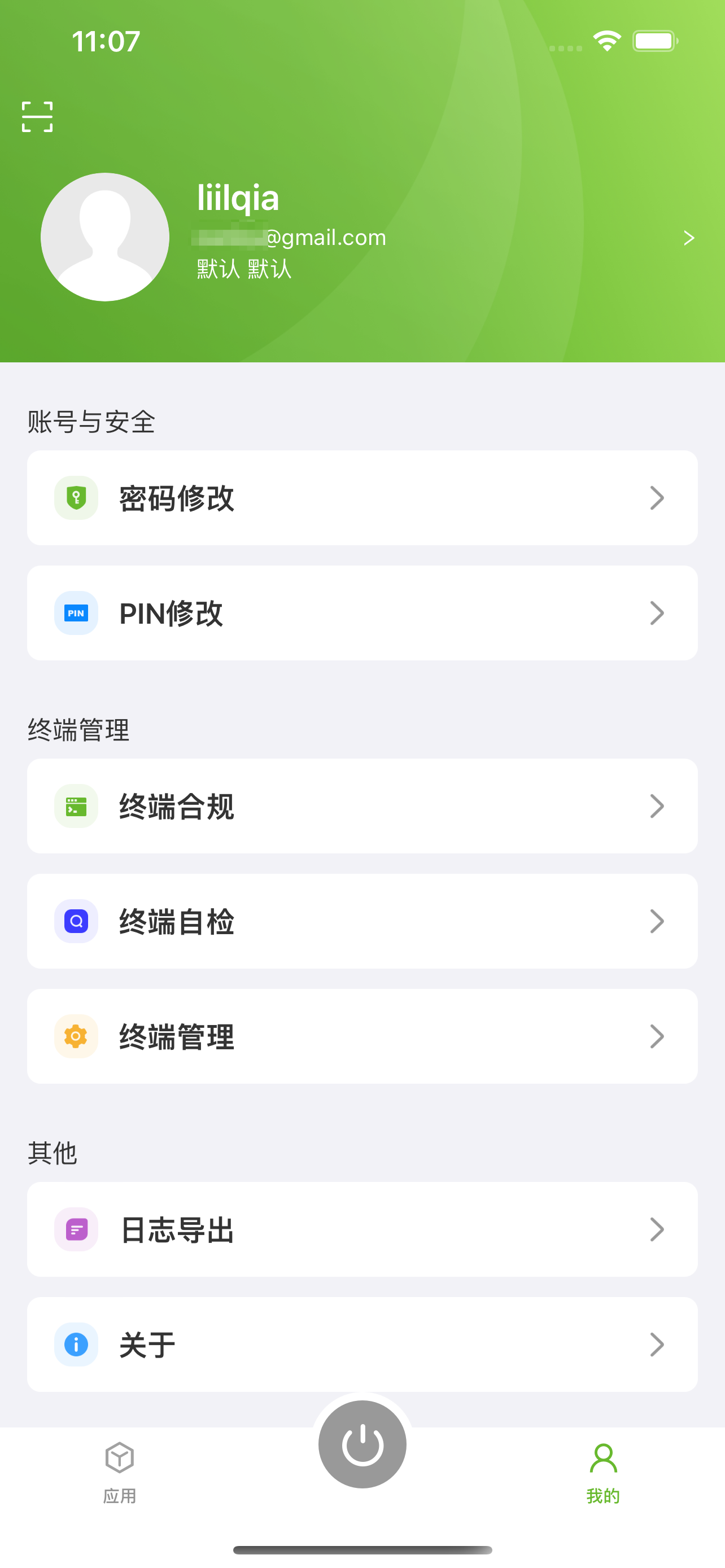This screenshot has height=1568, width=725.
Task: Open 日志导出 to export logs
Action: 362,1229
